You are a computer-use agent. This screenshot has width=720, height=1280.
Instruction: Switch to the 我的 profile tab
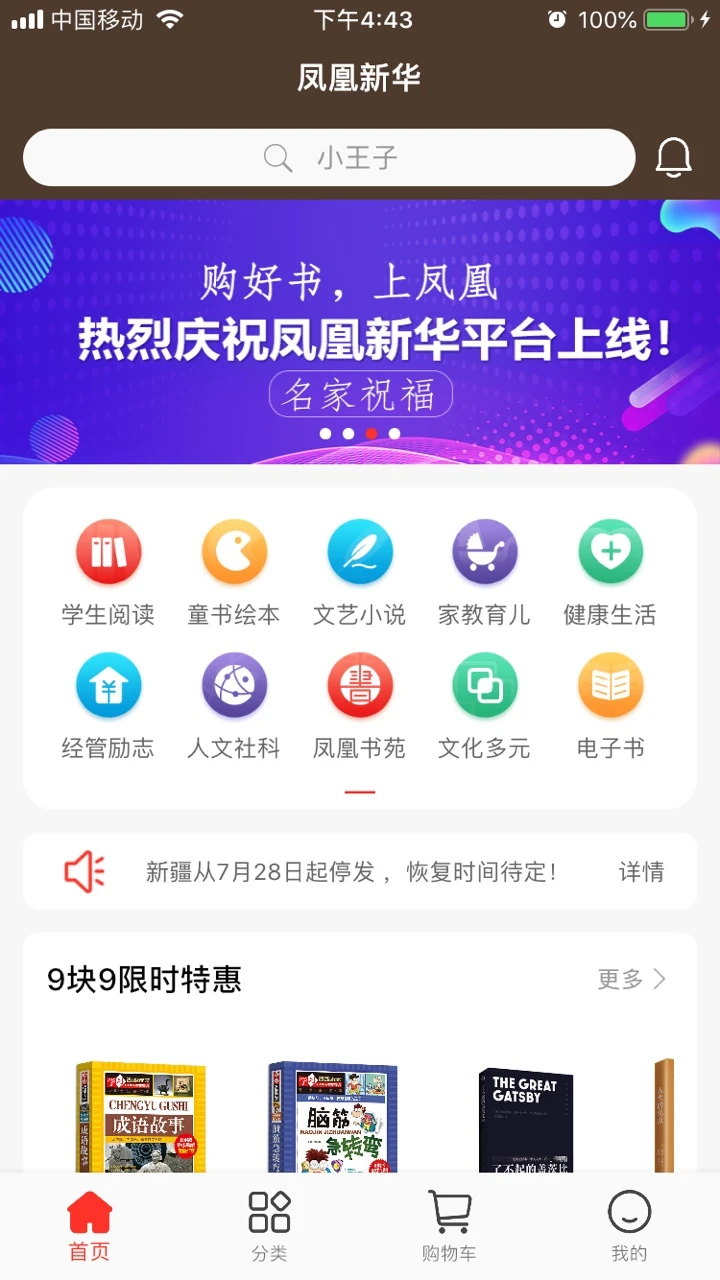(629, 1222)
